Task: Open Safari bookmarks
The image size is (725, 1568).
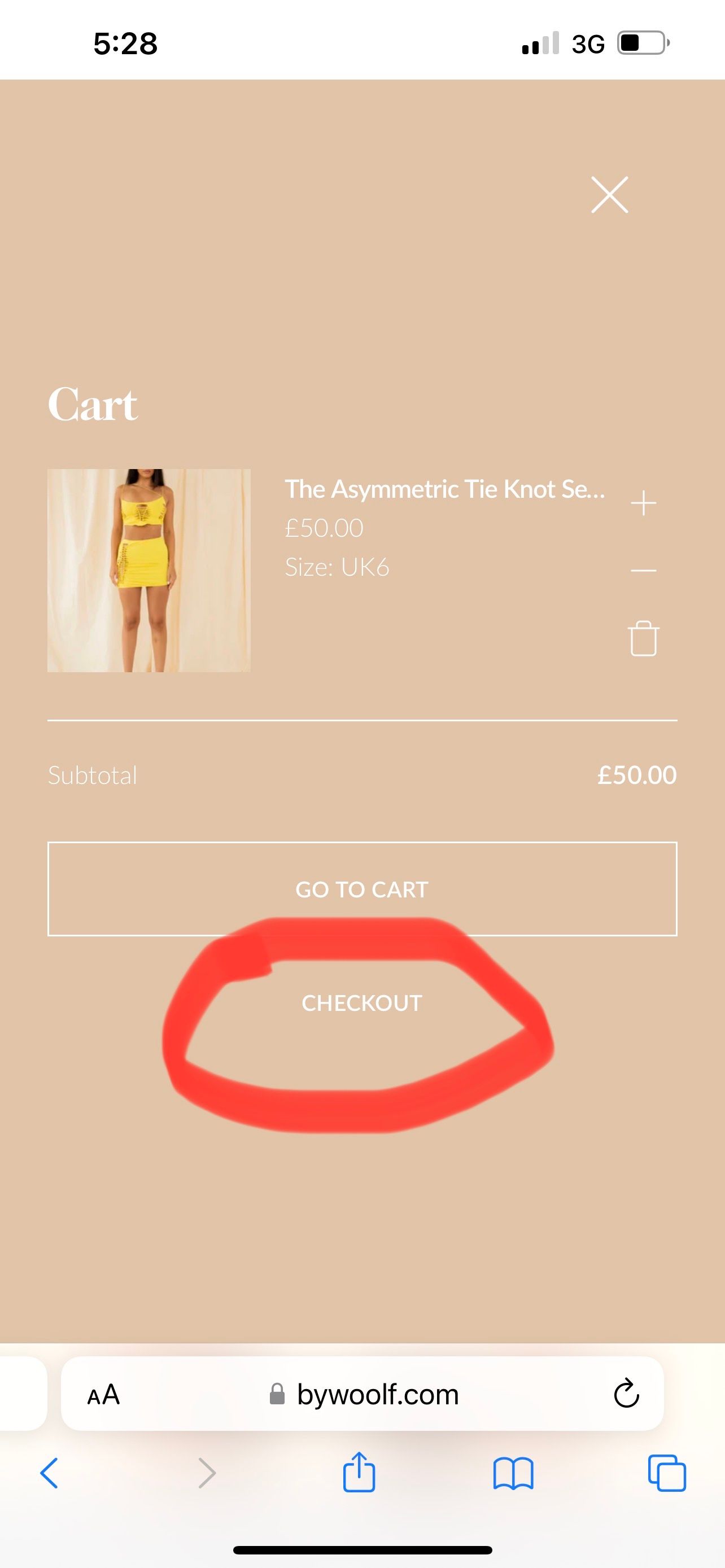Action: tap(513, 1474)
